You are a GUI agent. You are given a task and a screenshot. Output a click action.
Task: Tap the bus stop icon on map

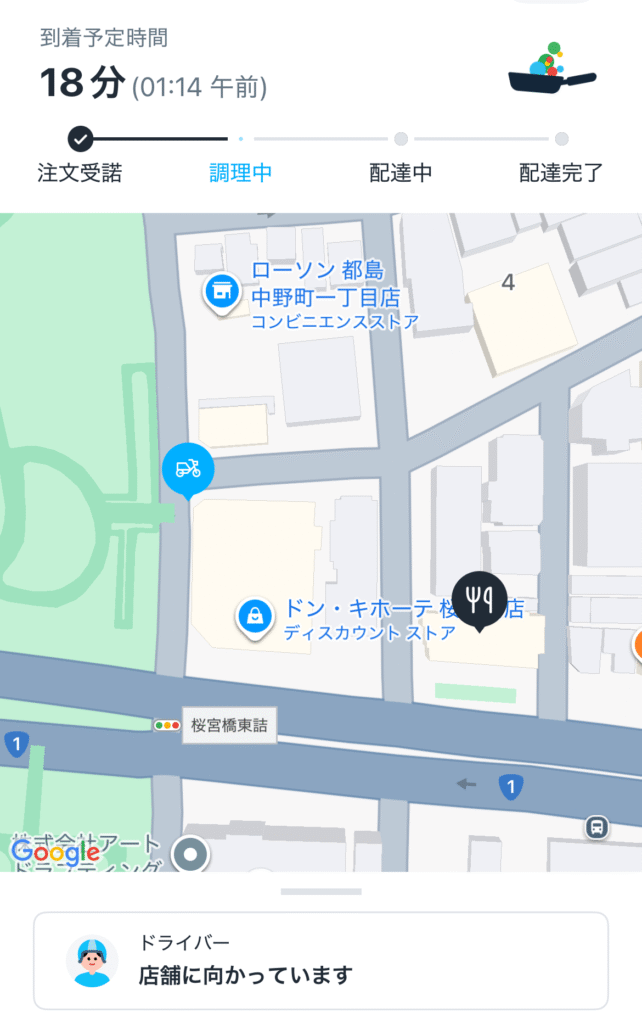[x=597, y=827]
